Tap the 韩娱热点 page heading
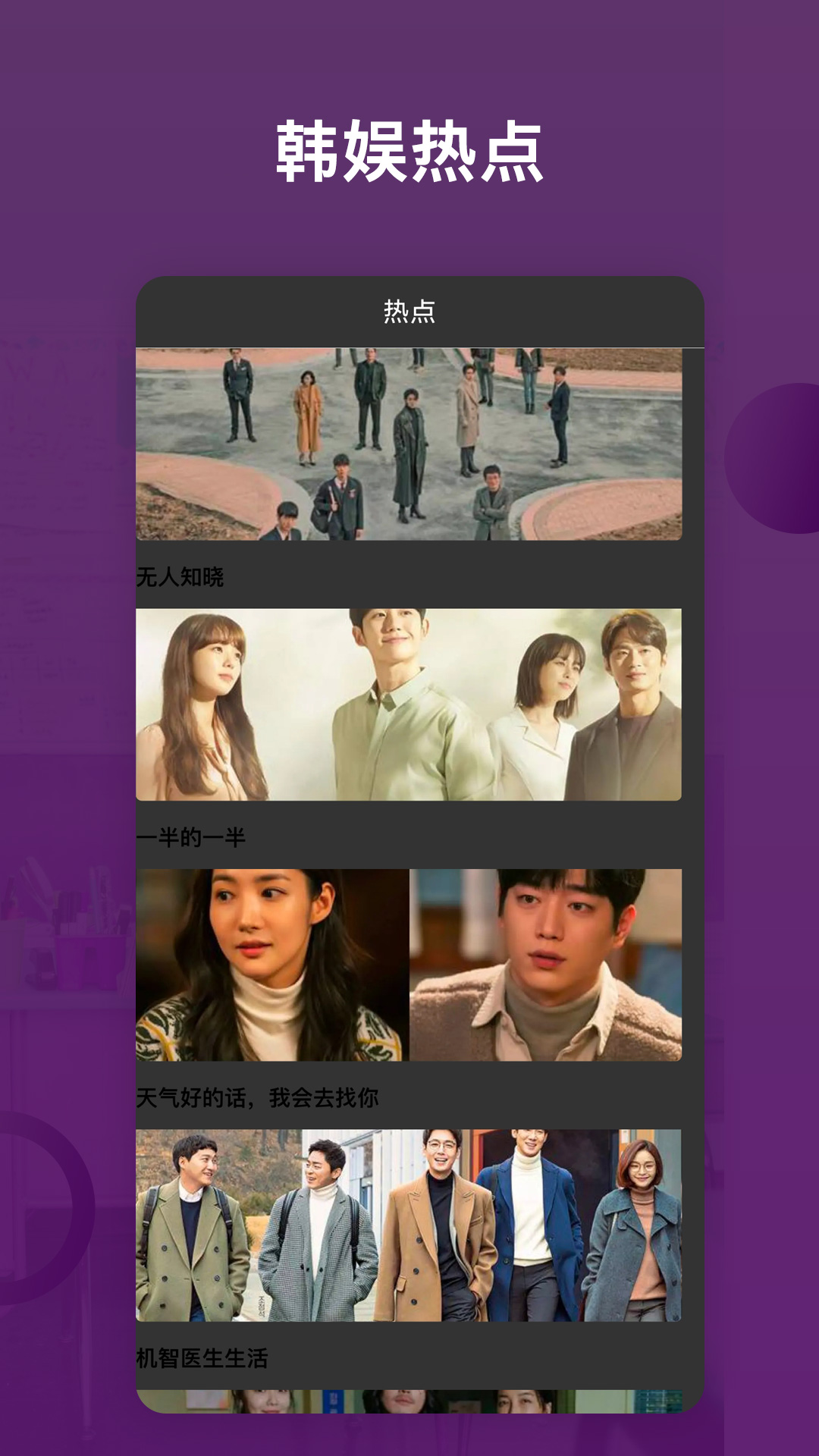The image size is (819, 1456). point(409,149)
